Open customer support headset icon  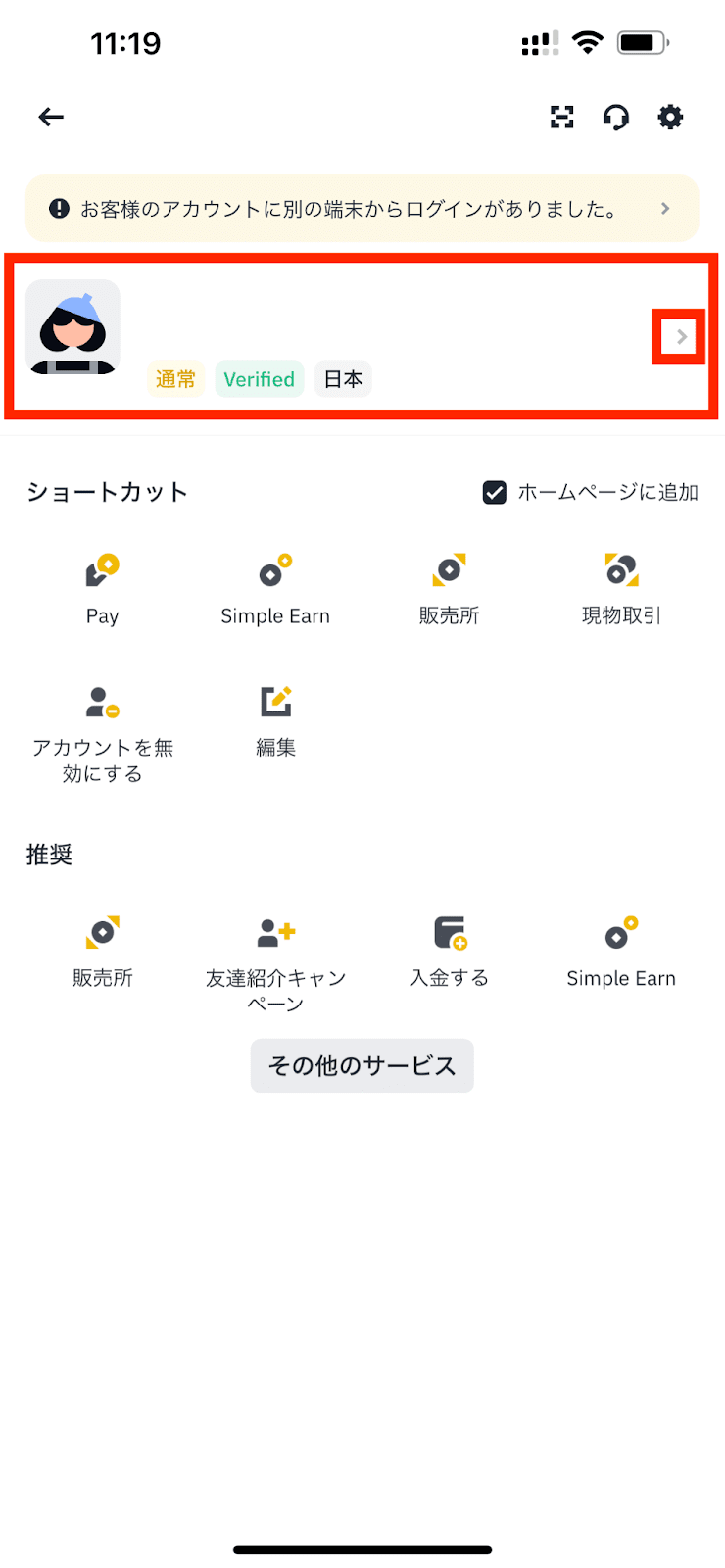point(616,118)
